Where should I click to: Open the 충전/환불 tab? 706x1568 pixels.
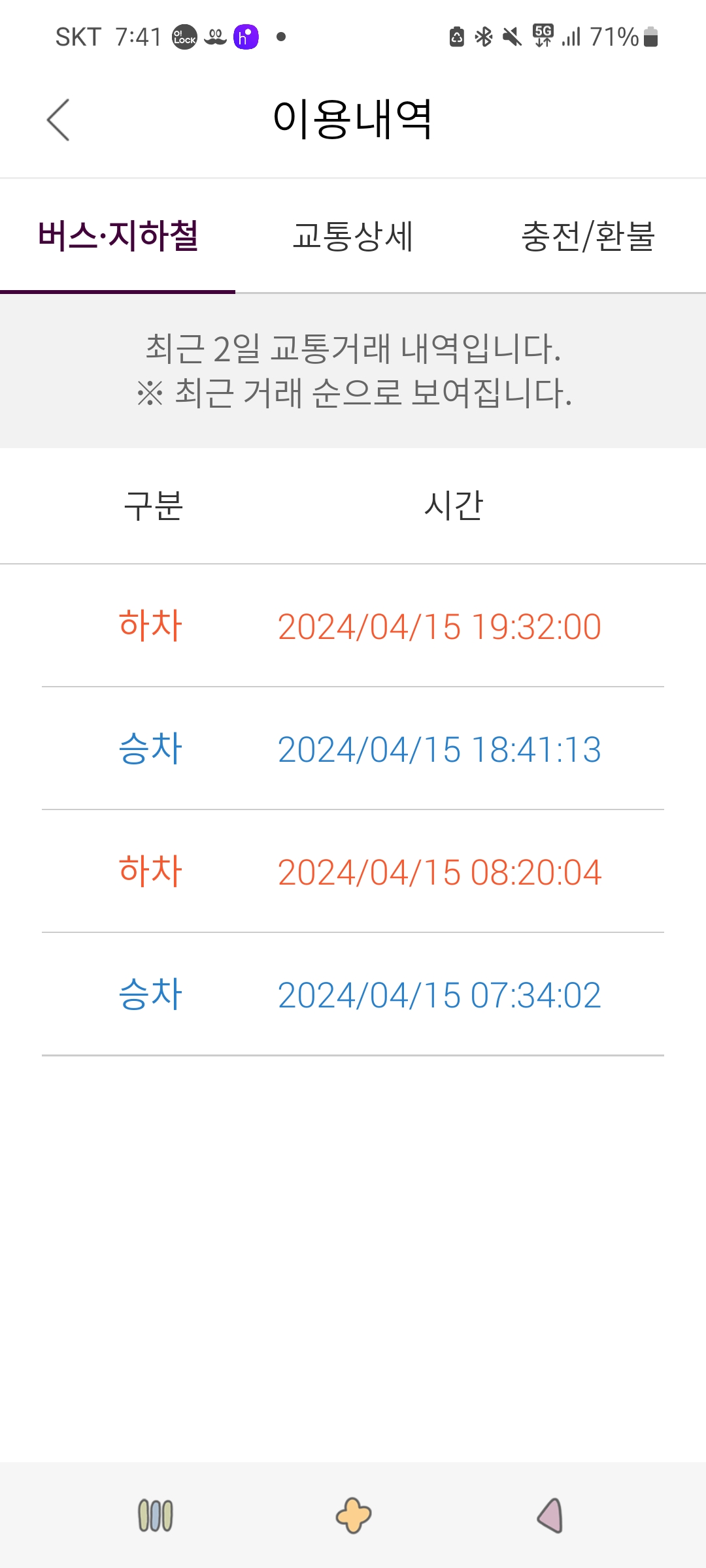[x=588, y=237]
